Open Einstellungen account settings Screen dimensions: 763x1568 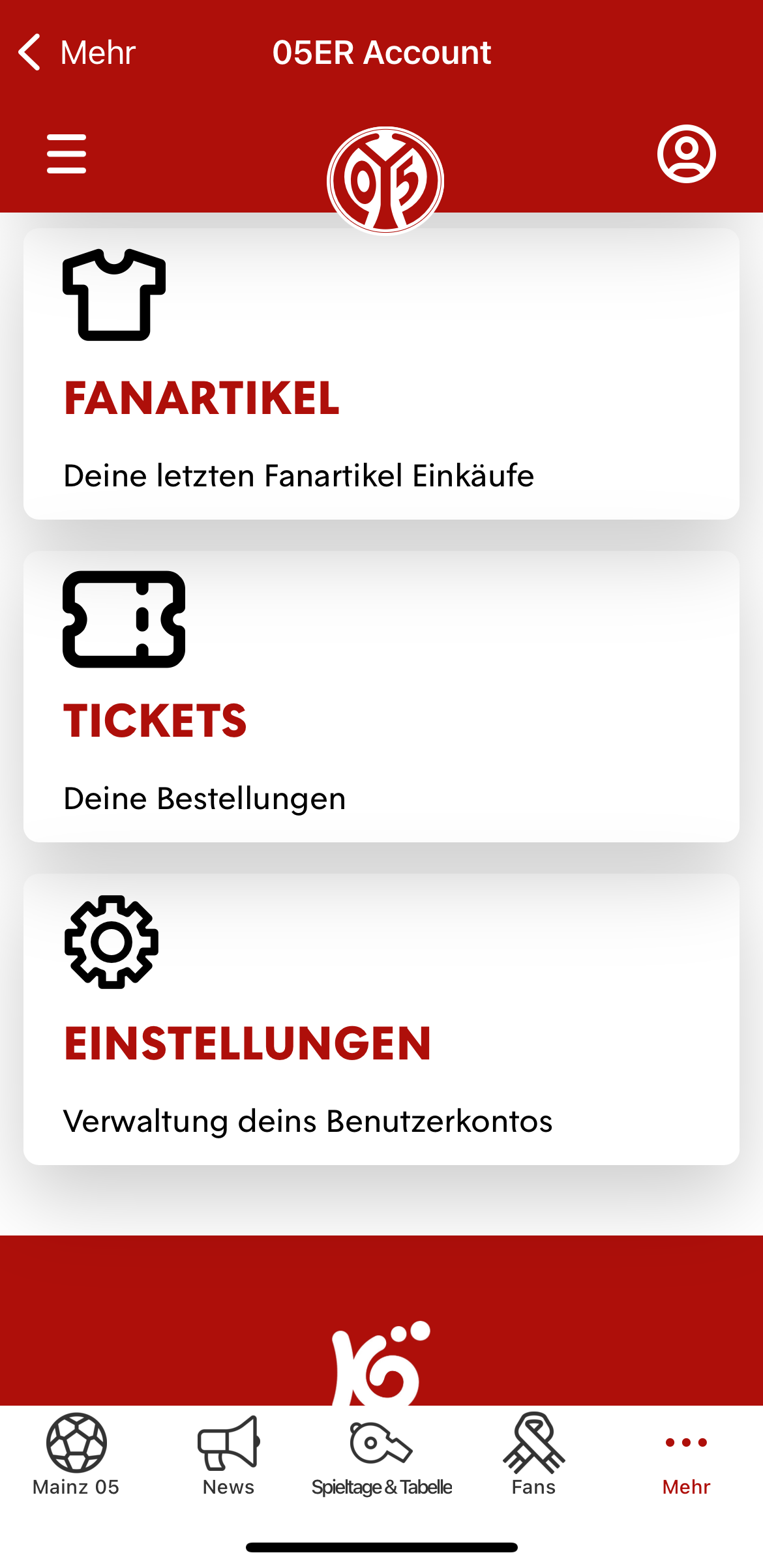coord(381,1019)
